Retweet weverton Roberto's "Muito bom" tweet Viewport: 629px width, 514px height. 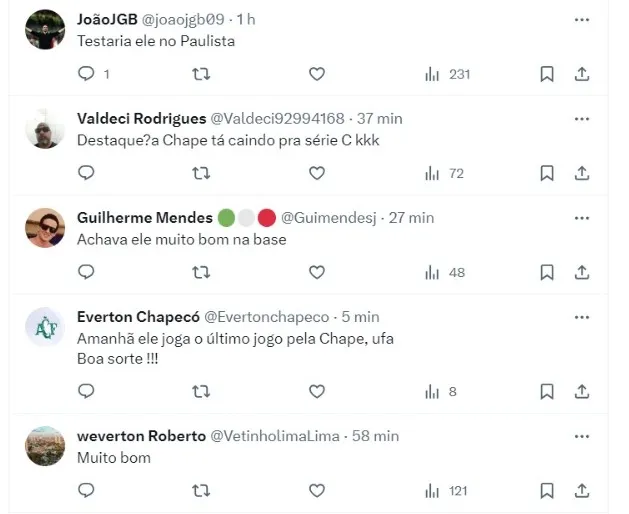(201, 490)
